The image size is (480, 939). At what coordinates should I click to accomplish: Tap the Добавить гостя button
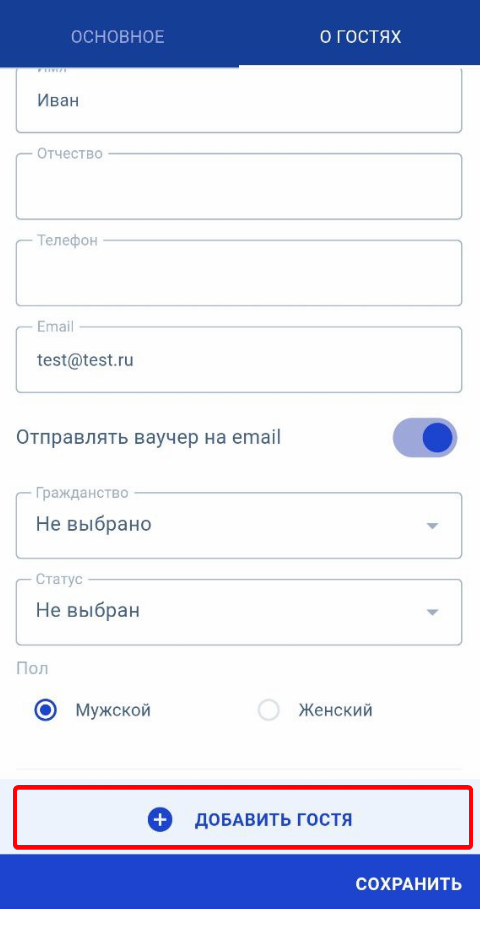[243, 819]
